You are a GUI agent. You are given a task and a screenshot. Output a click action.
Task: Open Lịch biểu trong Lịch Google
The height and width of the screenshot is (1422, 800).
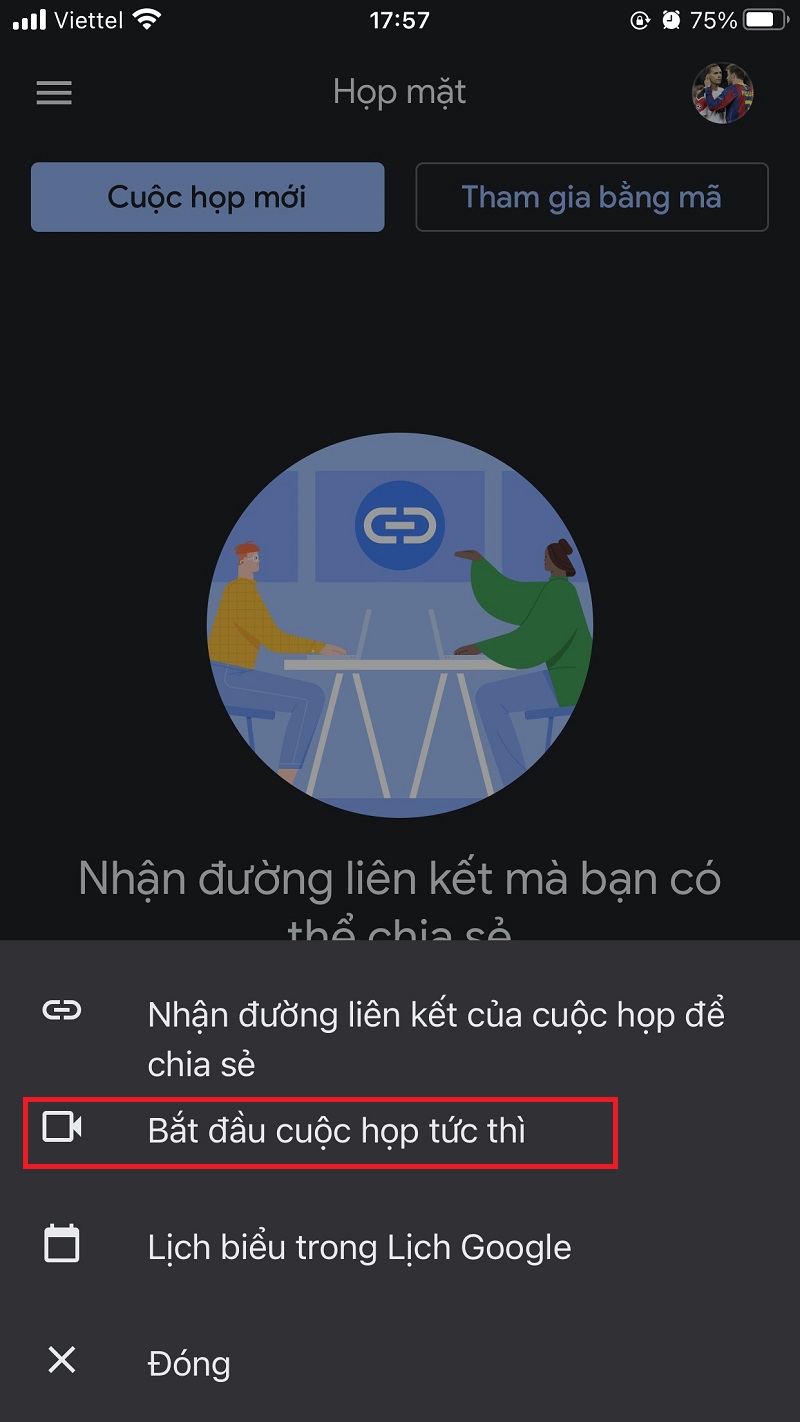(359, 1247)
